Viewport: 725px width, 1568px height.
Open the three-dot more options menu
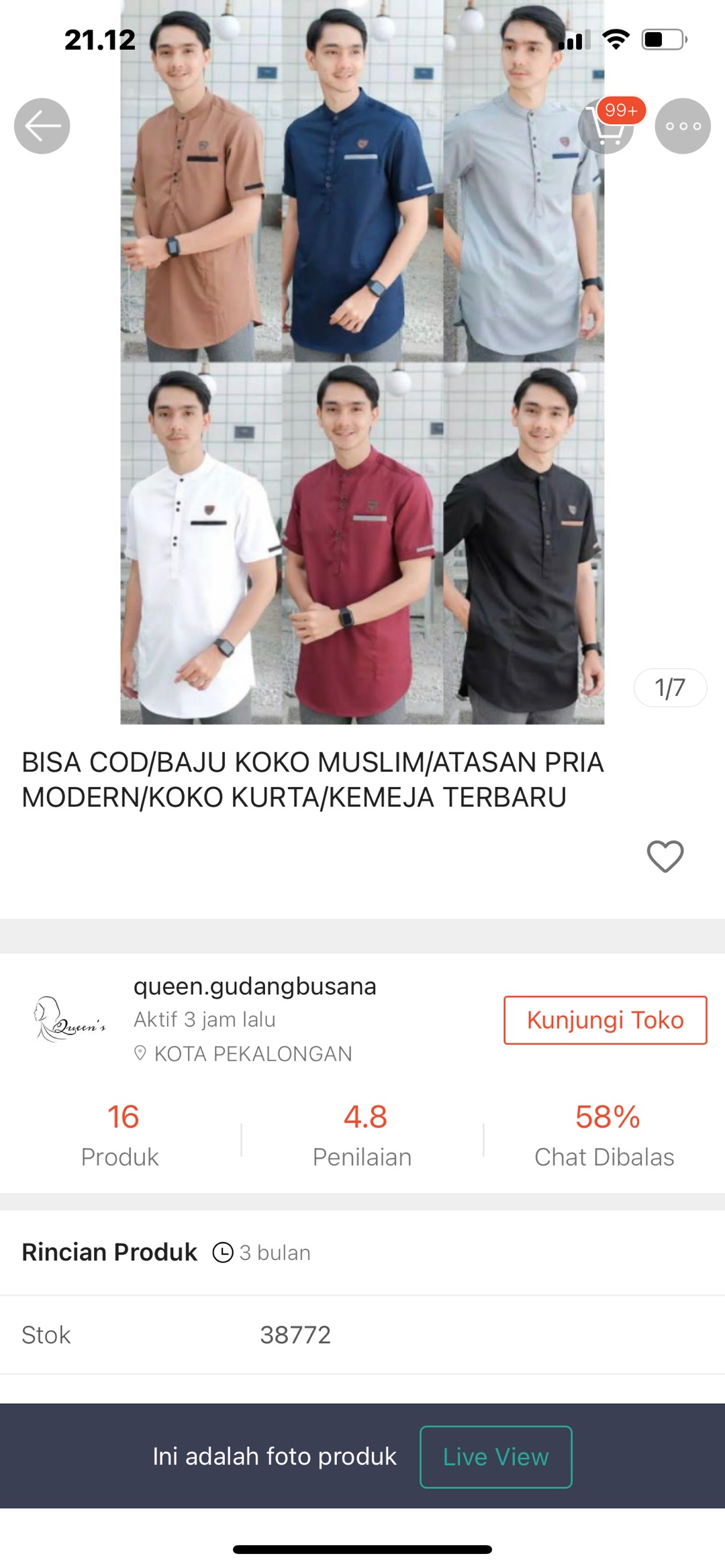[x=682, y=125]
